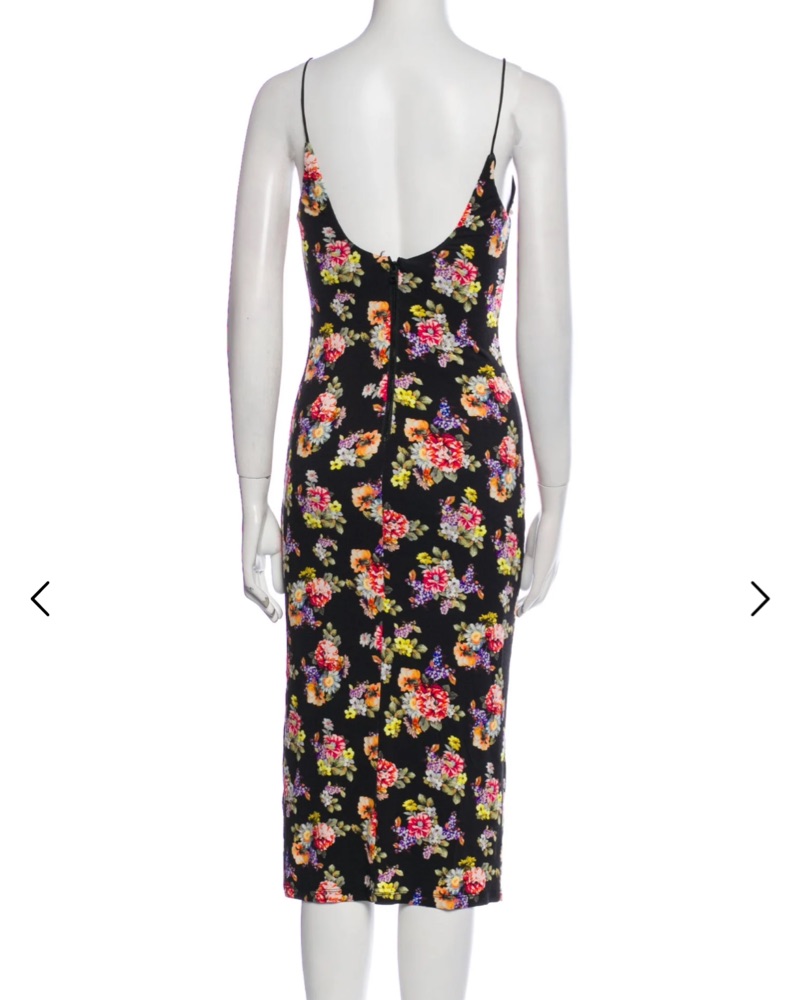Go to the previous product photo
Image resolution: width=801 pixels, height=1000 pixels.
click(x=40, y=599)
